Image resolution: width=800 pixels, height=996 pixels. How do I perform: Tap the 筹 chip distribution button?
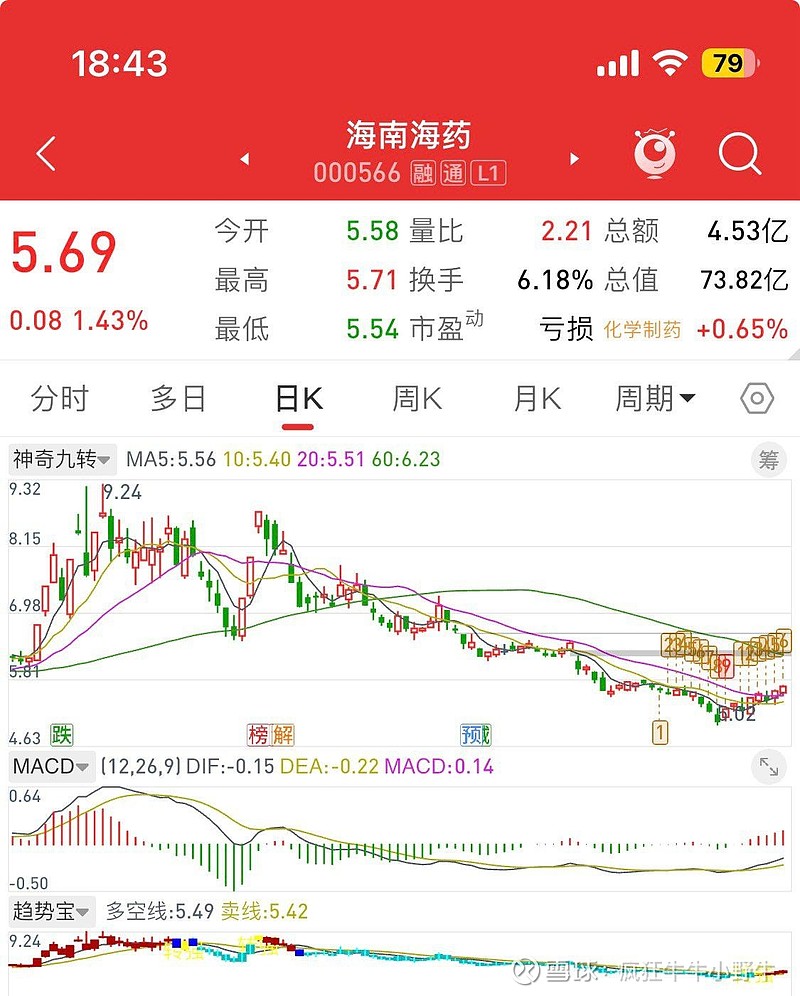tap(768, 460)
